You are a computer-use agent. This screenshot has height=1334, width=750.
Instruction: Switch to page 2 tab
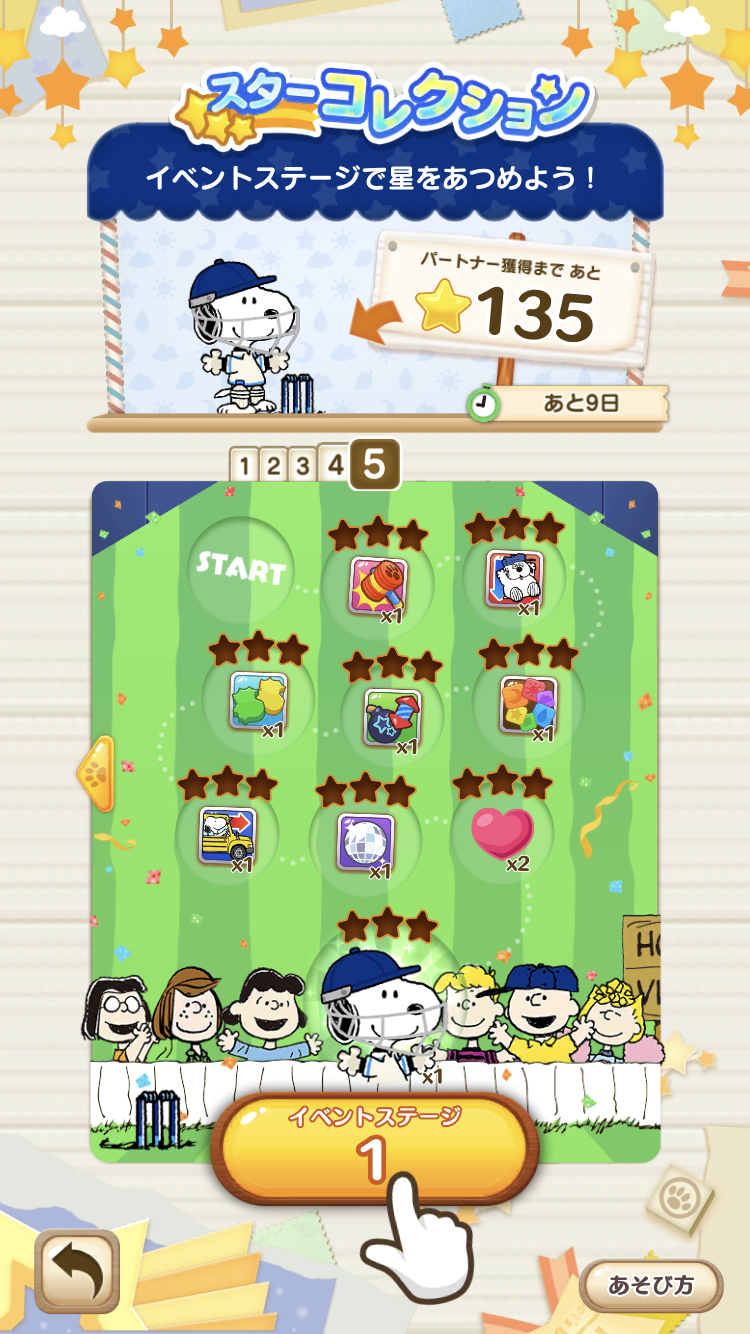coord(274,465)
